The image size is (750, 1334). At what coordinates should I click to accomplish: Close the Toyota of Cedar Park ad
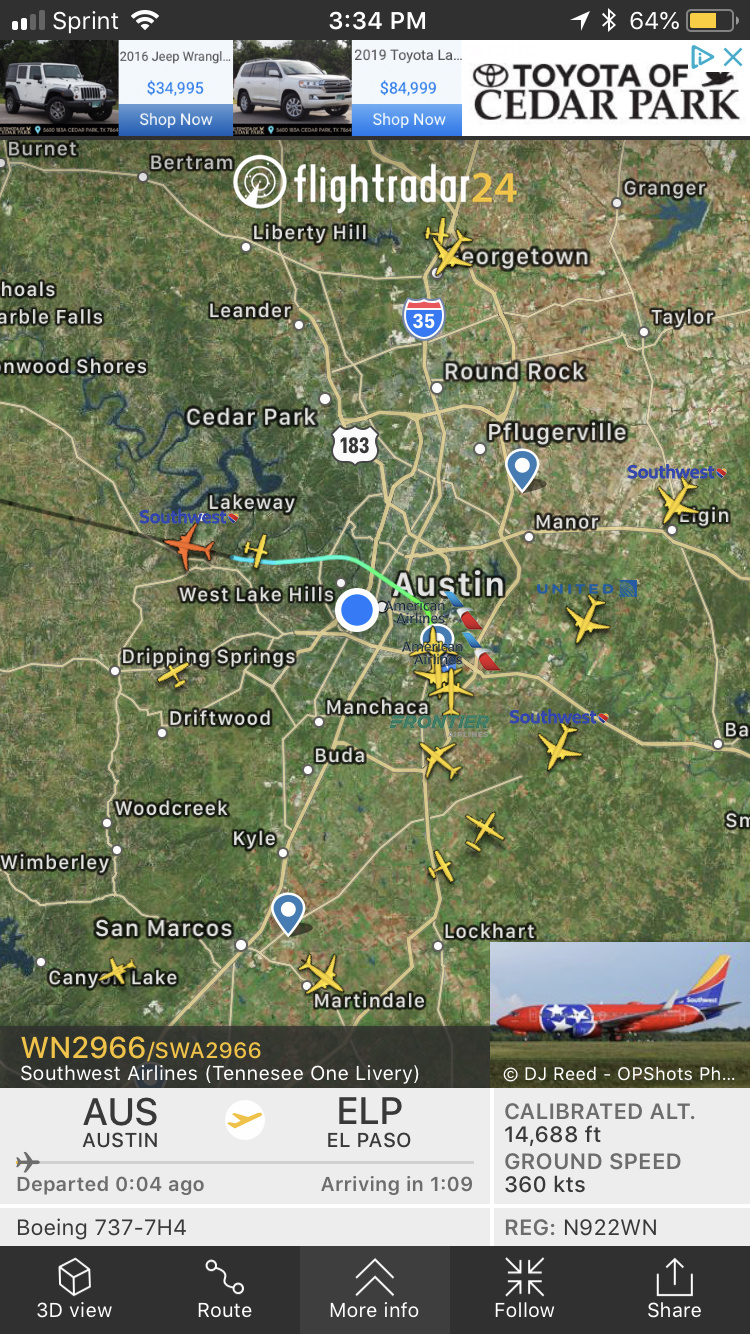point(733,57)
